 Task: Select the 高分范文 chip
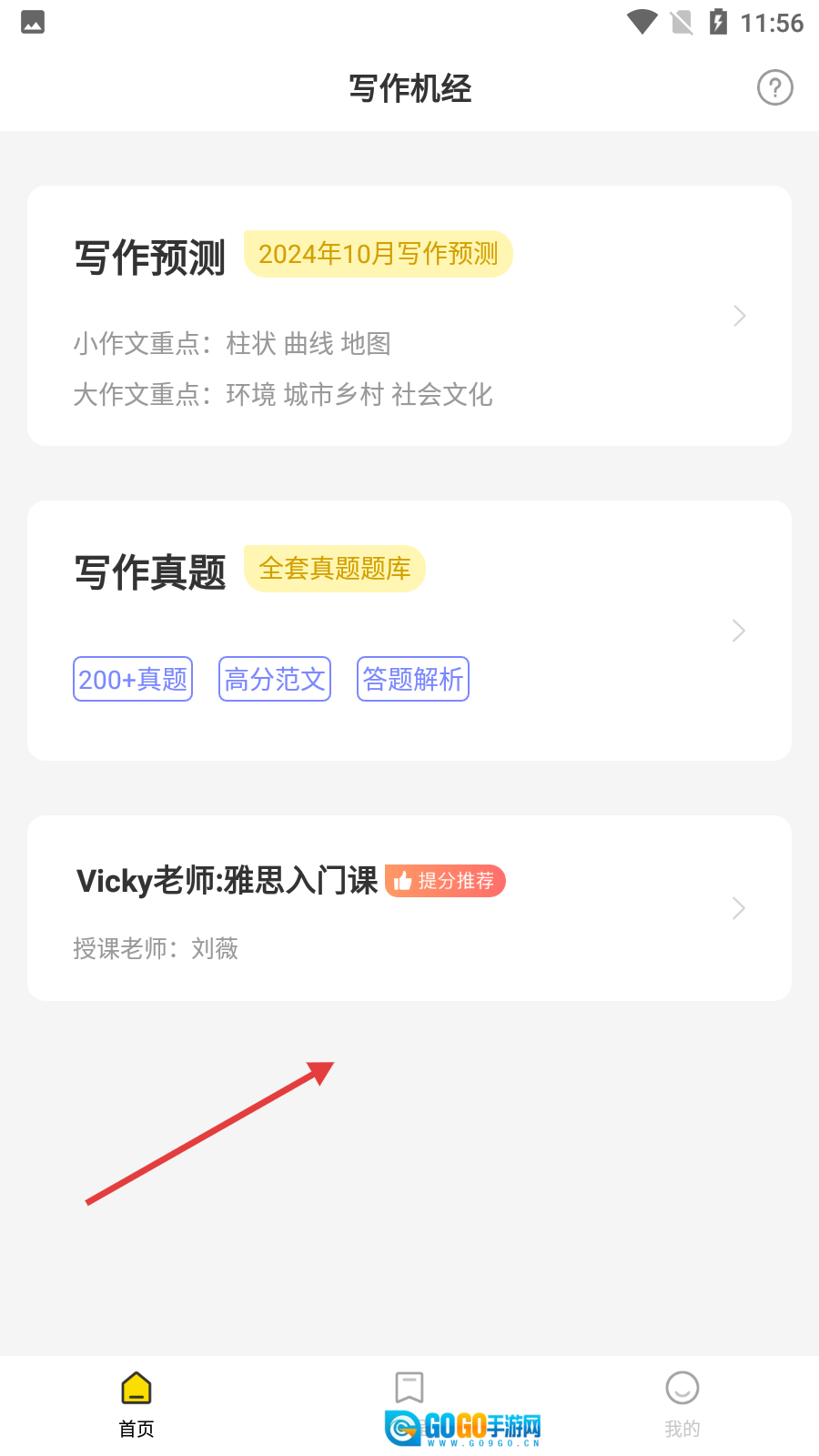pos(275,679)
